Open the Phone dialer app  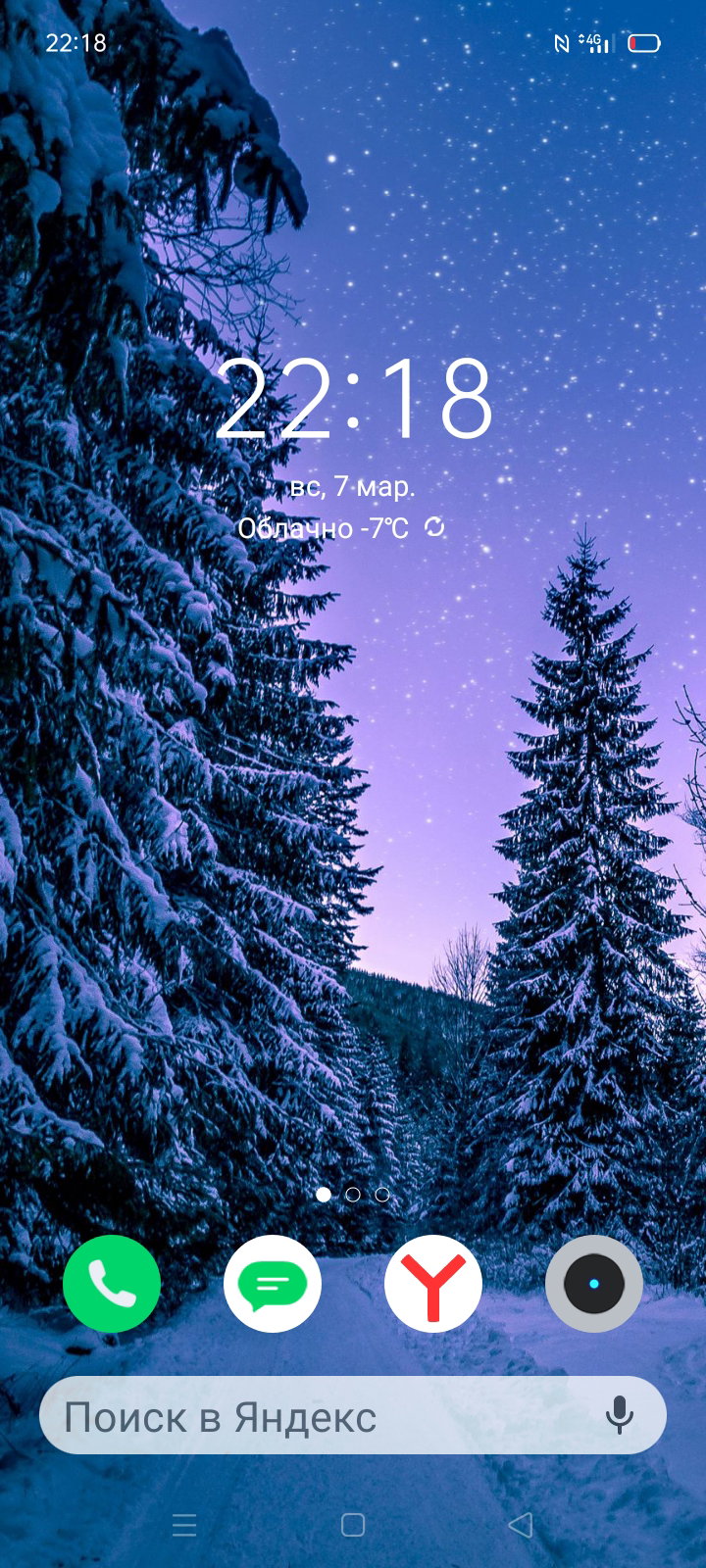click(x=112, y=1284)
